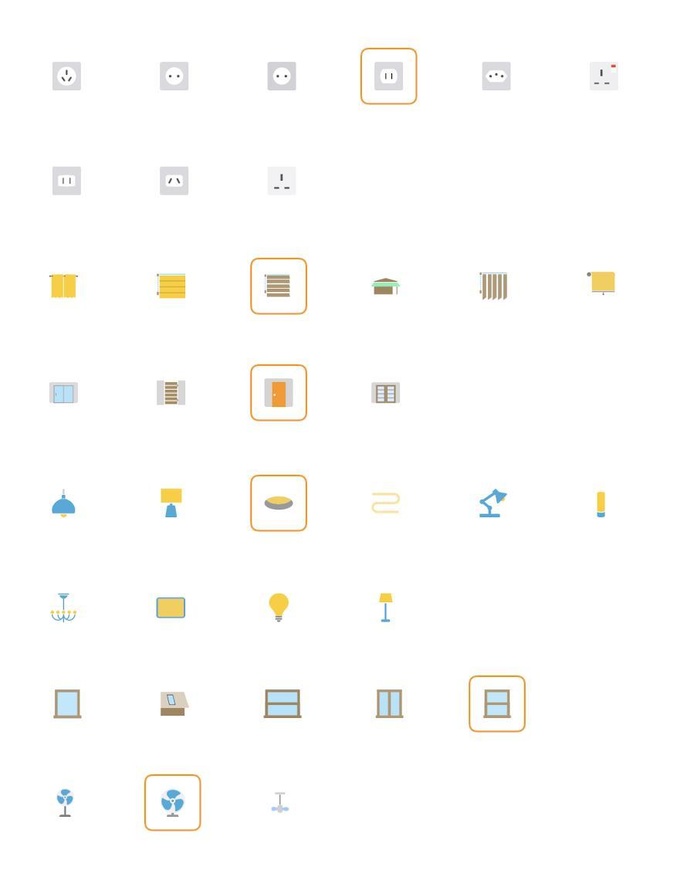Screen dimensions: 677x877
Task: Pick the socket icon with red switch
Action: (603, 76)
